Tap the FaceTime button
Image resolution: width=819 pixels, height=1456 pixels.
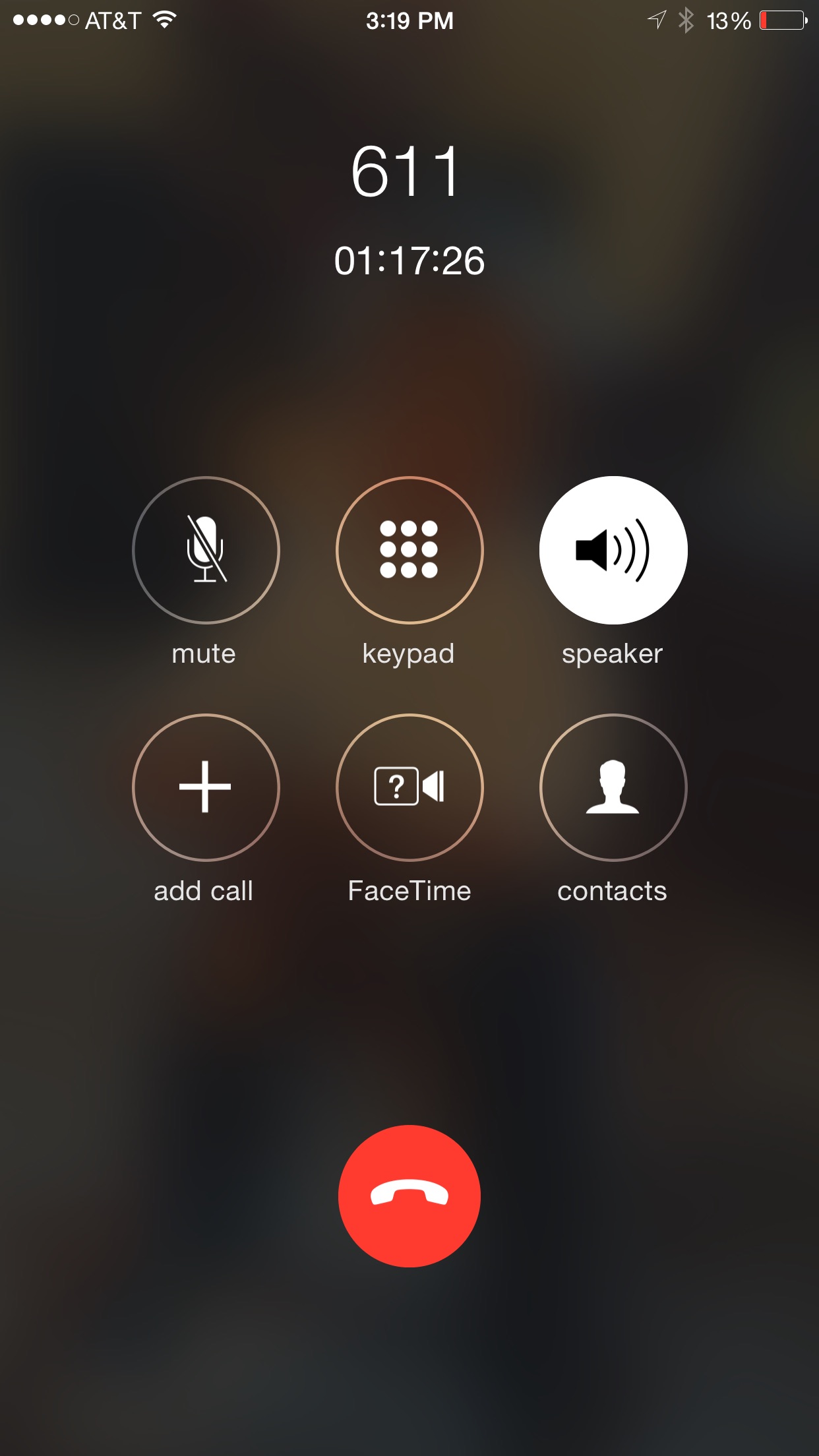(x=409, y=787)
